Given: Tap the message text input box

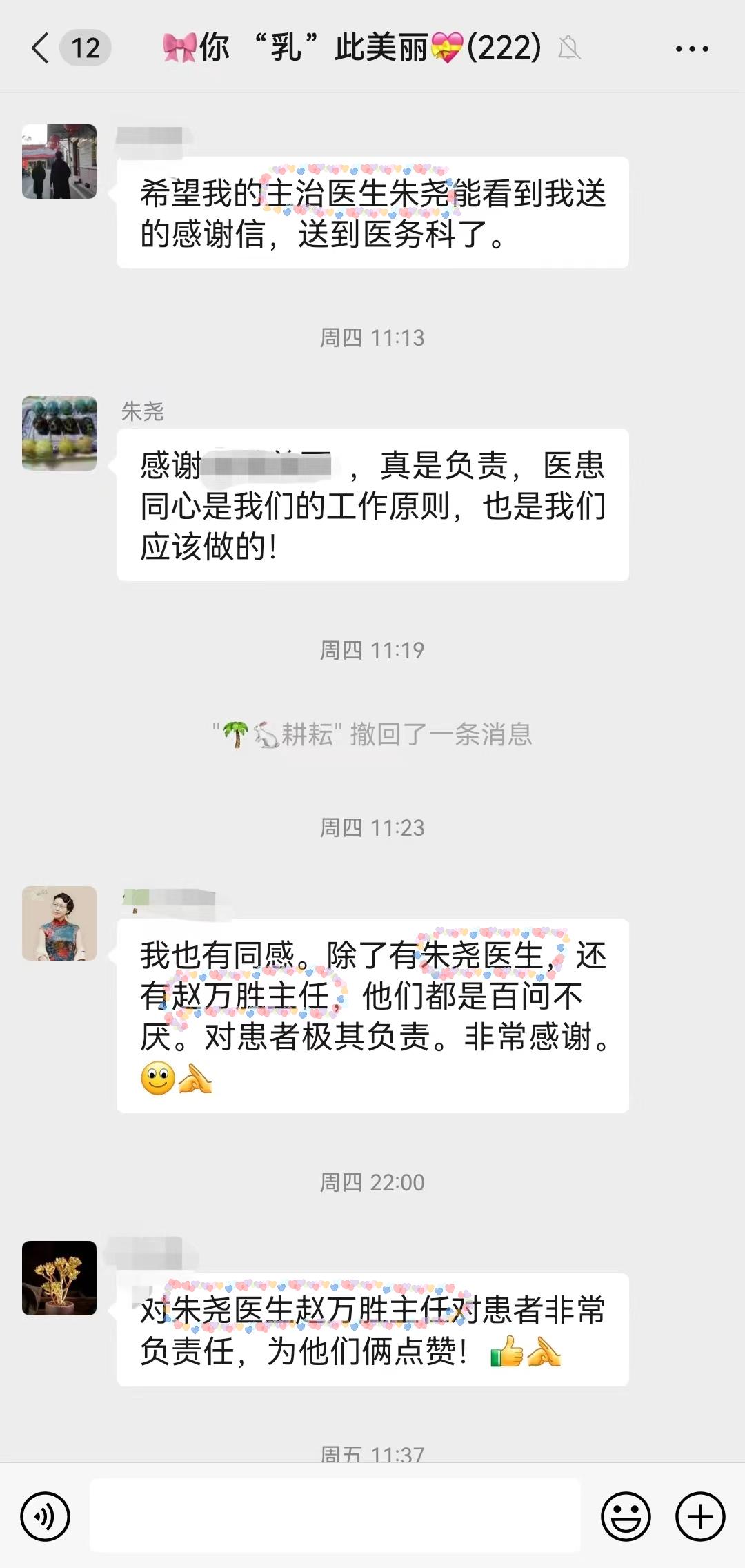Looking at the screenshot, I should click(x=335, y=1516).
